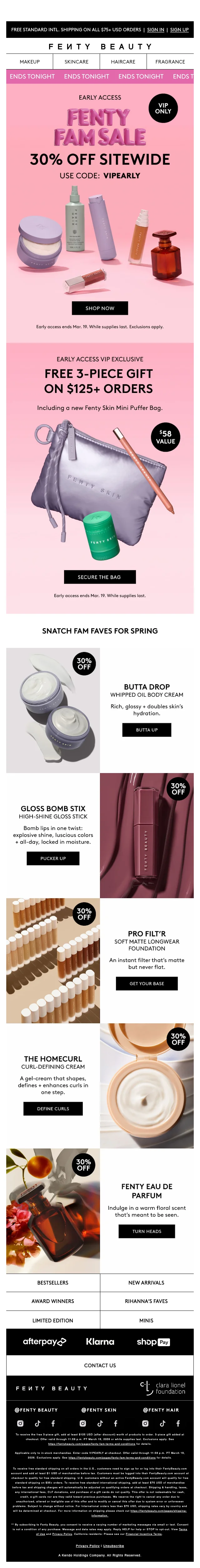Image resolution: width=200 pixels, height=1568 pixels.
Task: Open the FRAGRANCE category
Action: 170,62
